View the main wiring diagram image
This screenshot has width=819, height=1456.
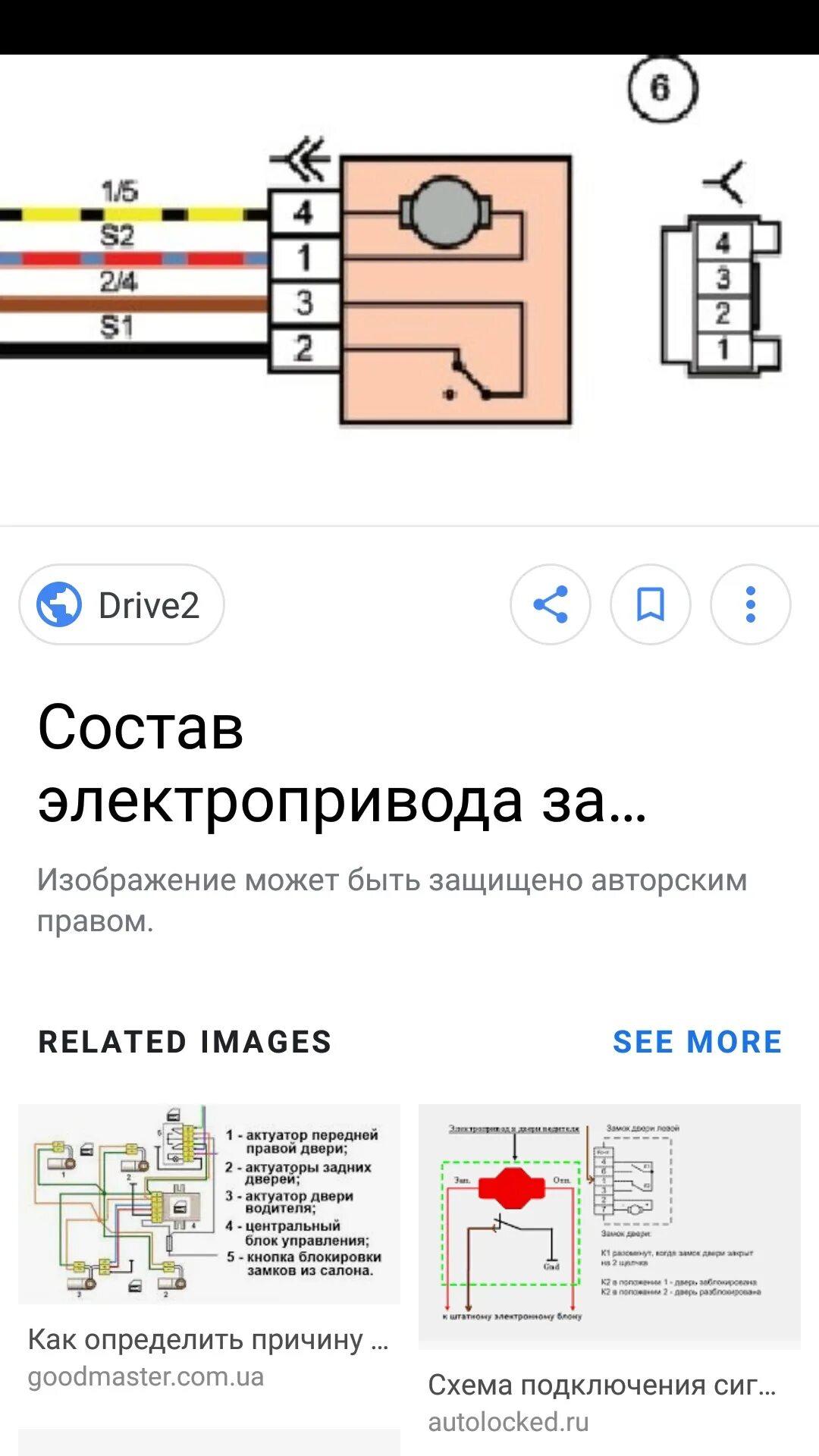coord(409,288)
